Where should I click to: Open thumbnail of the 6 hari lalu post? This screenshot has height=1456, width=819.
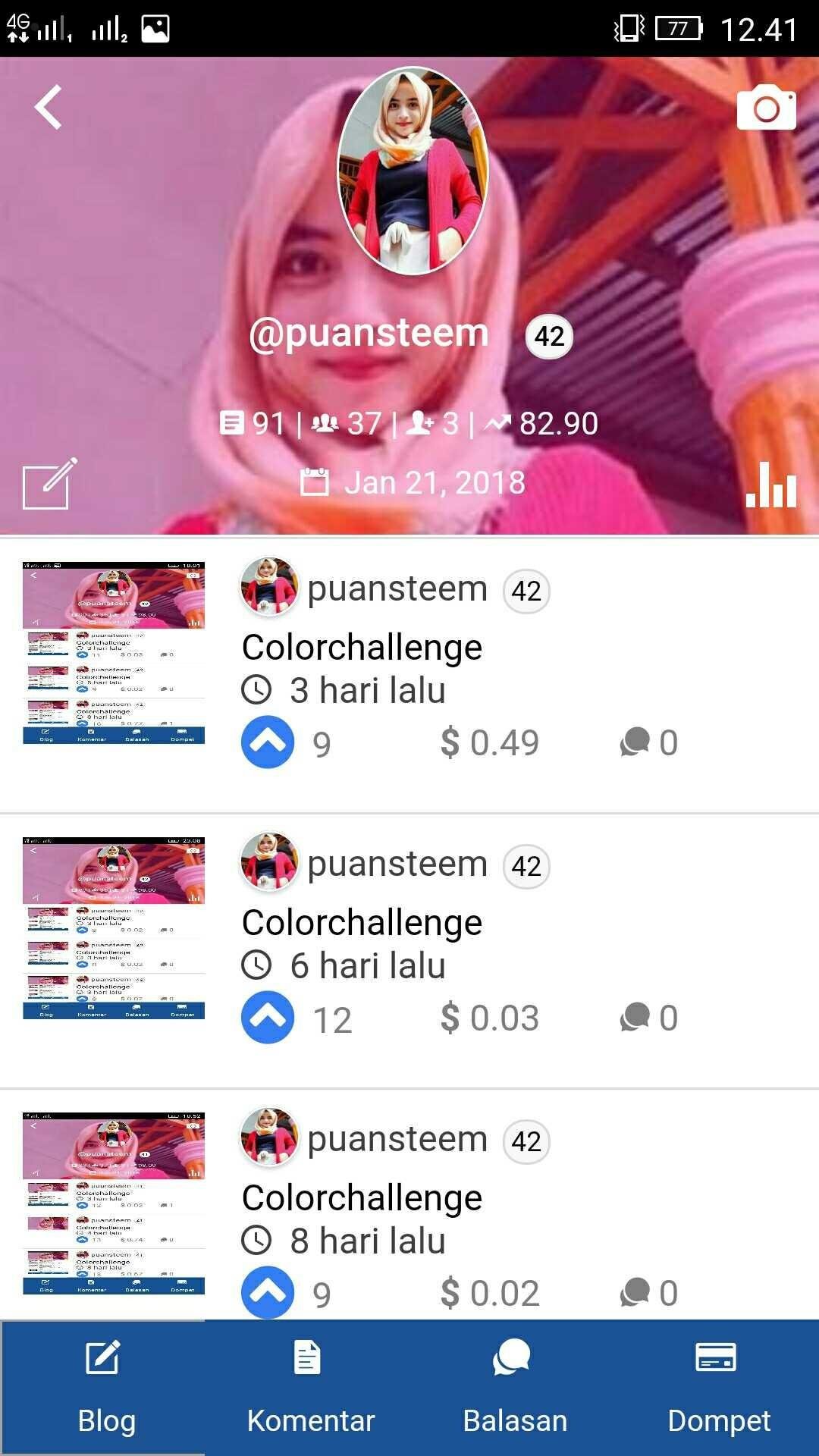pos(114,928)
